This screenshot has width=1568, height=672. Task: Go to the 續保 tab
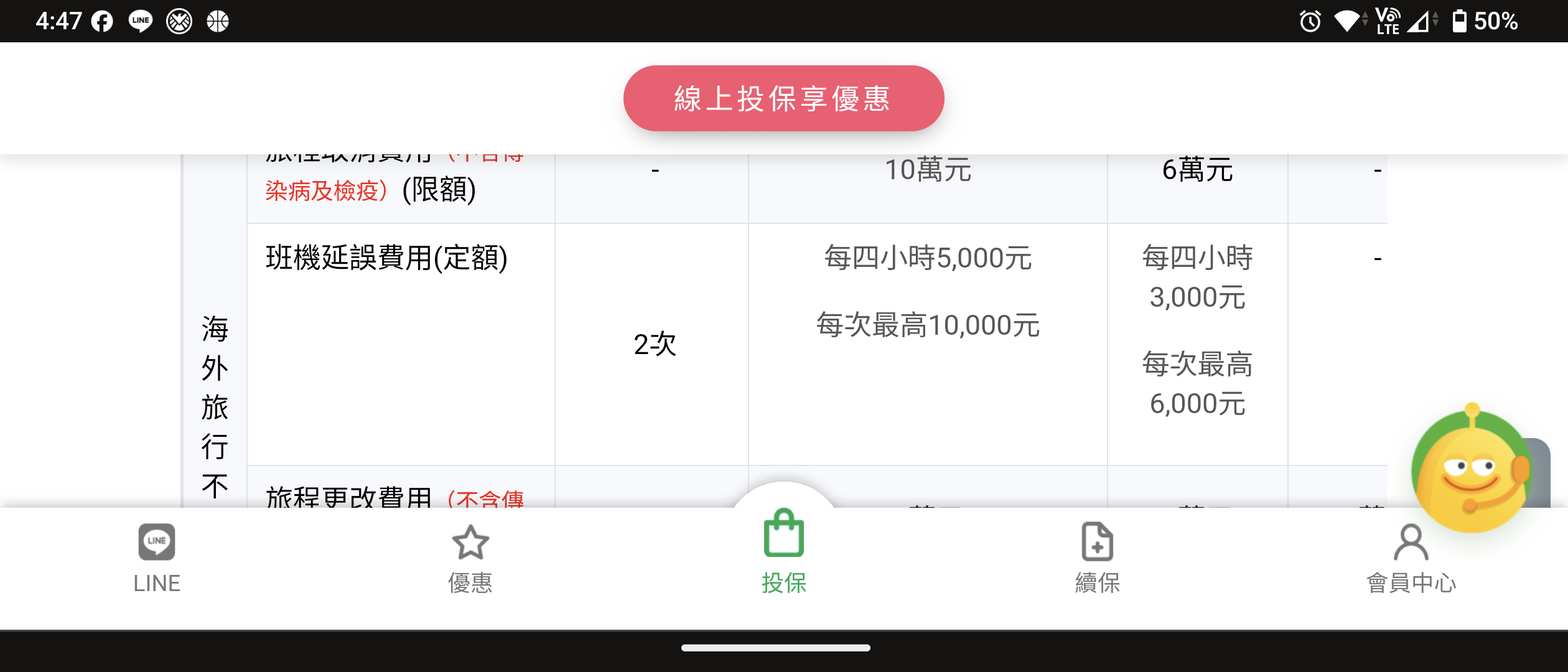(1097, 558)
